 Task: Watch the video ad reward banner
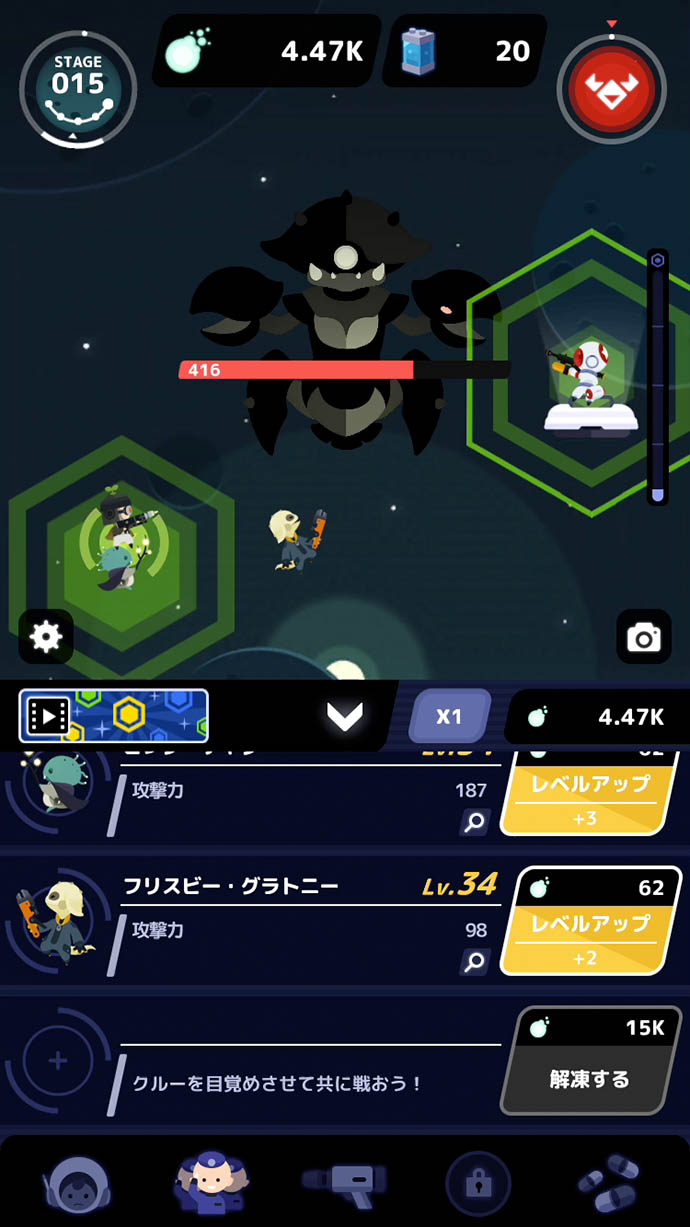tap(114, 715)
